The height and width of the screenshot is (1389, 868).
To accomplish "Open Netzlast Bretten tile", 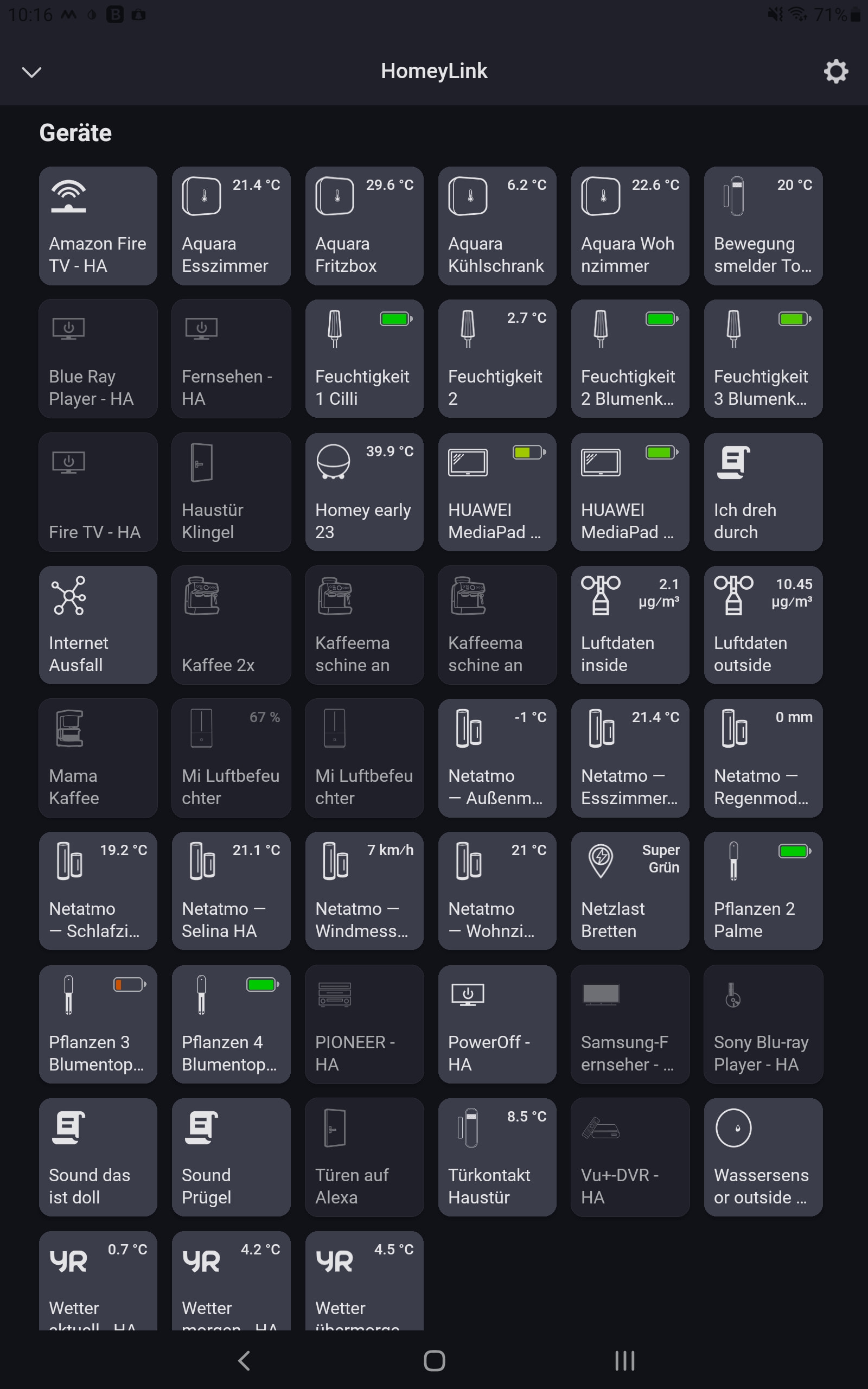I will point(630,891).
